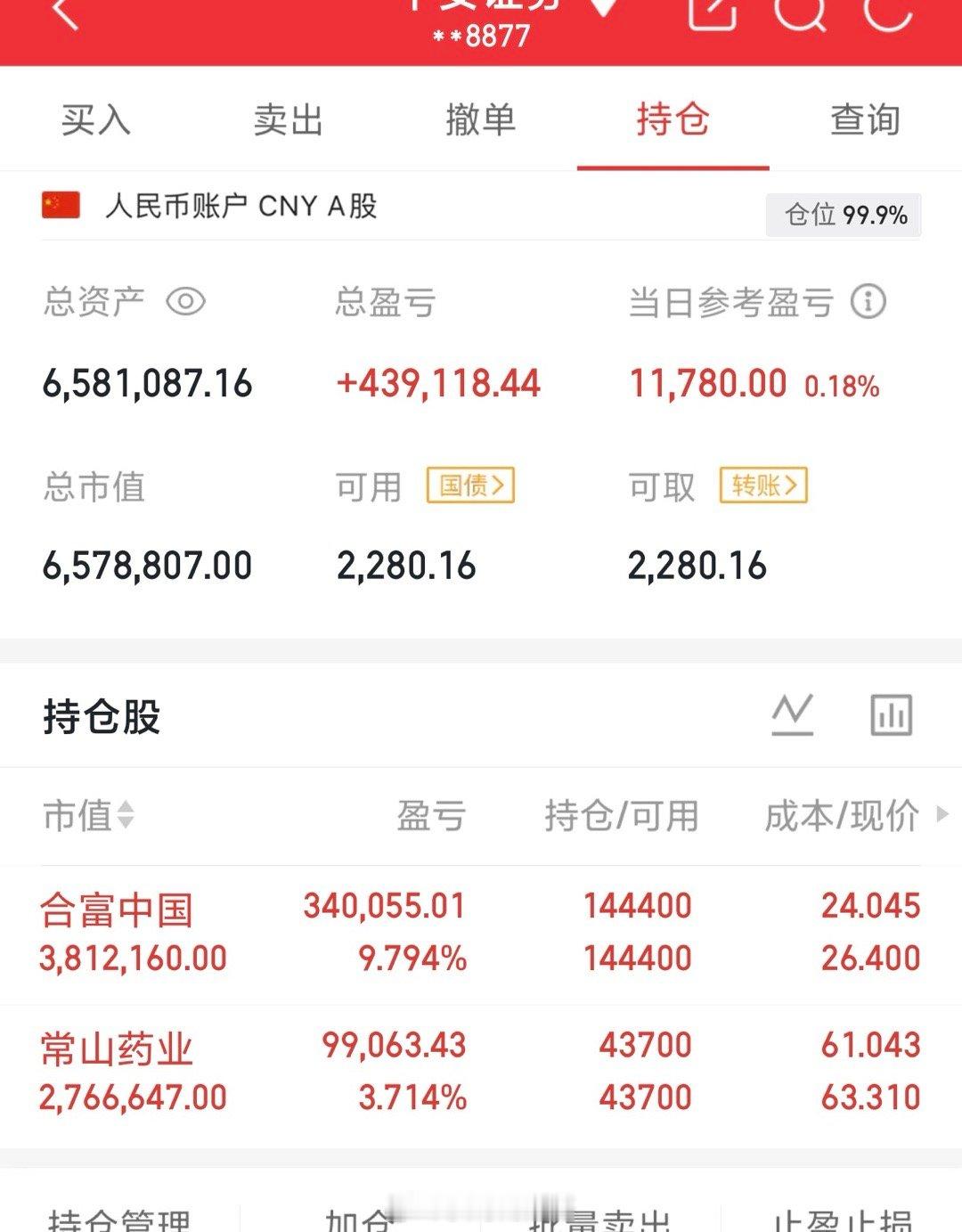
Task: Switch to the 卖出 tab
Action: [x=288, y=120]
